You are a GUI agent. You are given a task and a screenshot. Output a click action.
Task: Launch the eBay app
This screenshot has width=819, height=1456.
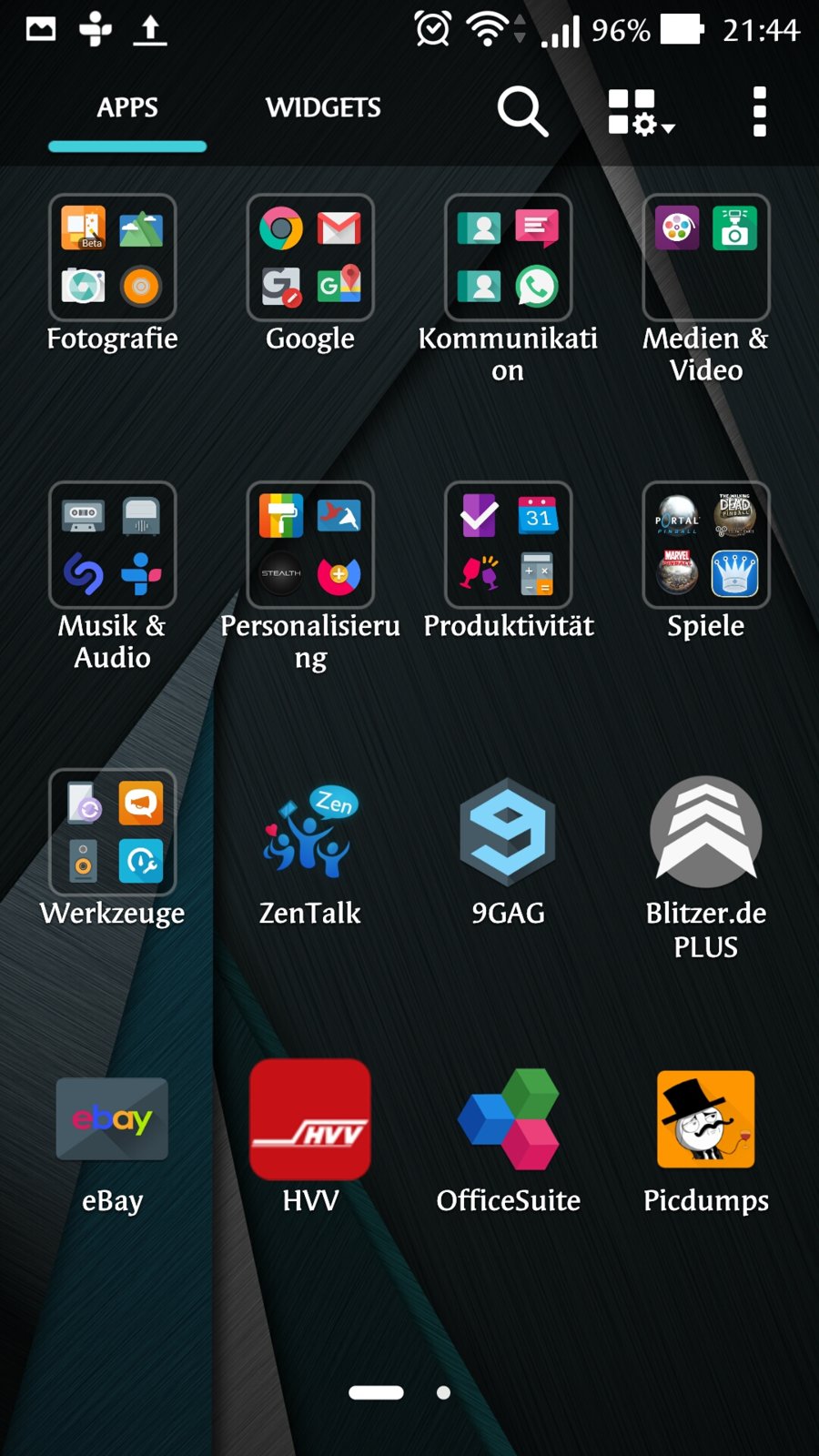[x=112, y=1119]
